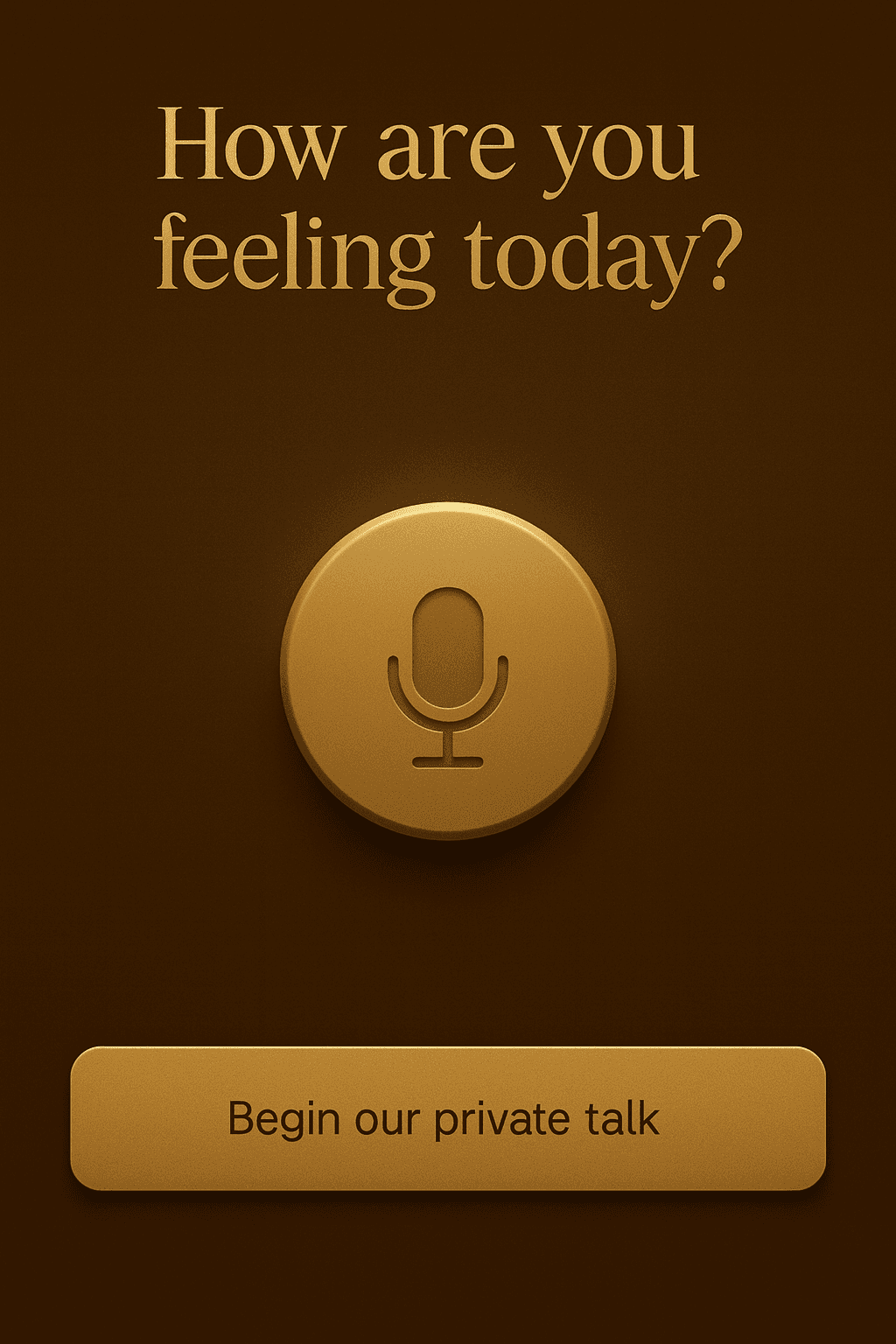Tap the round microphone button

(x=448, y=670)
